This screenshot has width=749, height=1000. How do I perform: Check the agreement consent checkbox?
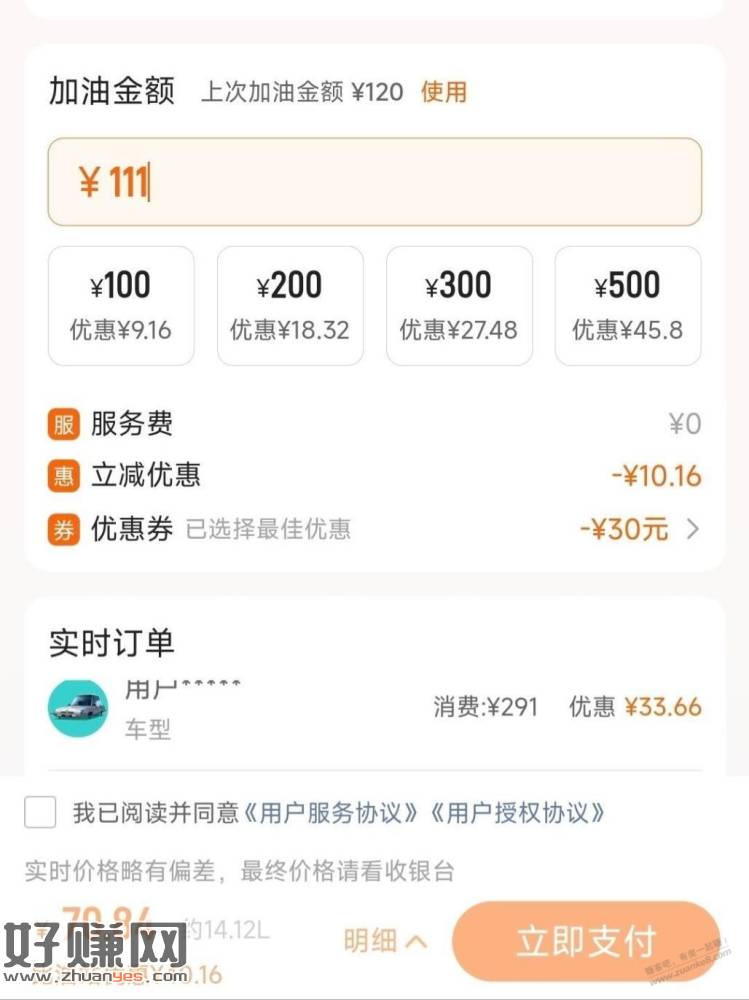[x=41, y=812]
